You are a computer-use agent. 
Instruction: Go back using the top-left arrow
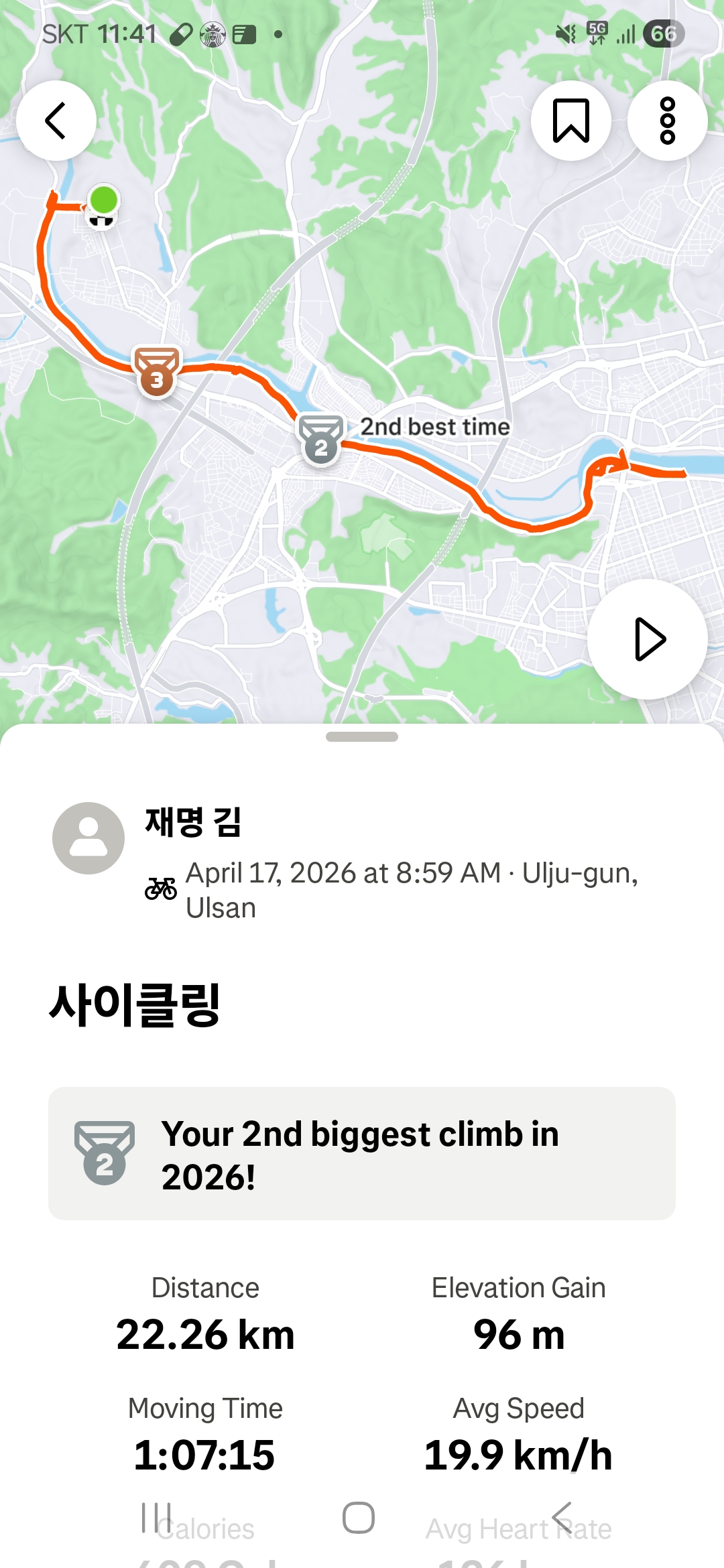(56, 121)
